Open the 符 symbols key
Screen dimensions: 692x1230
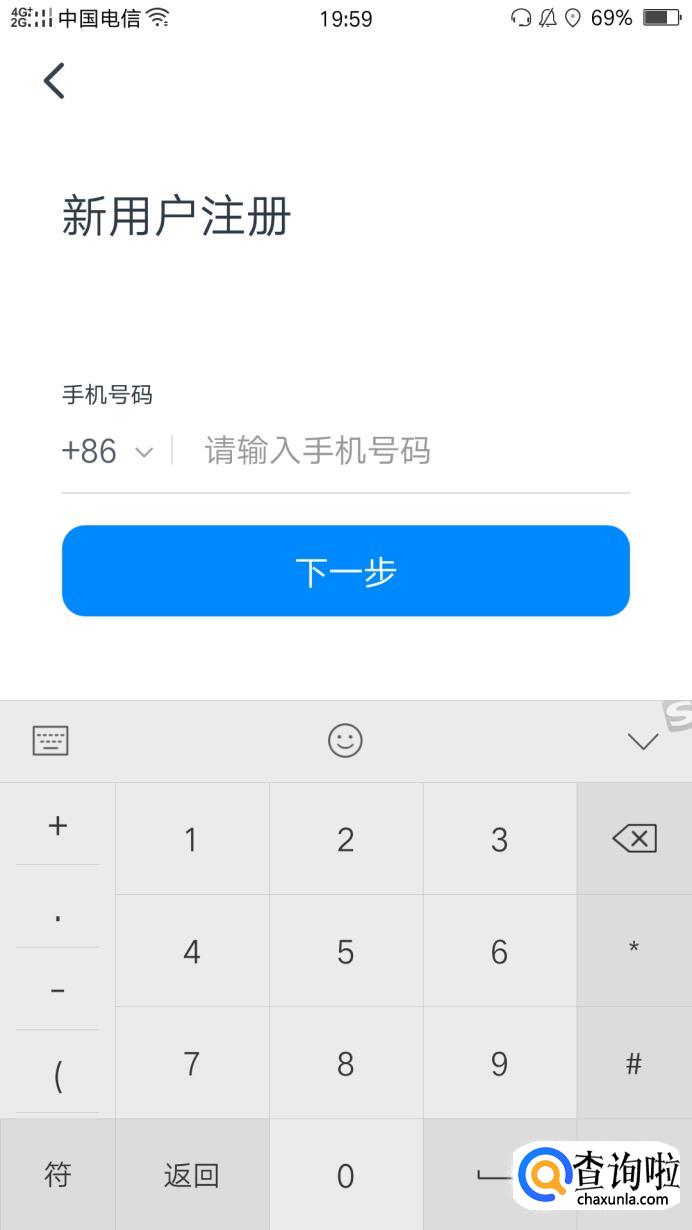point(58,1175)
